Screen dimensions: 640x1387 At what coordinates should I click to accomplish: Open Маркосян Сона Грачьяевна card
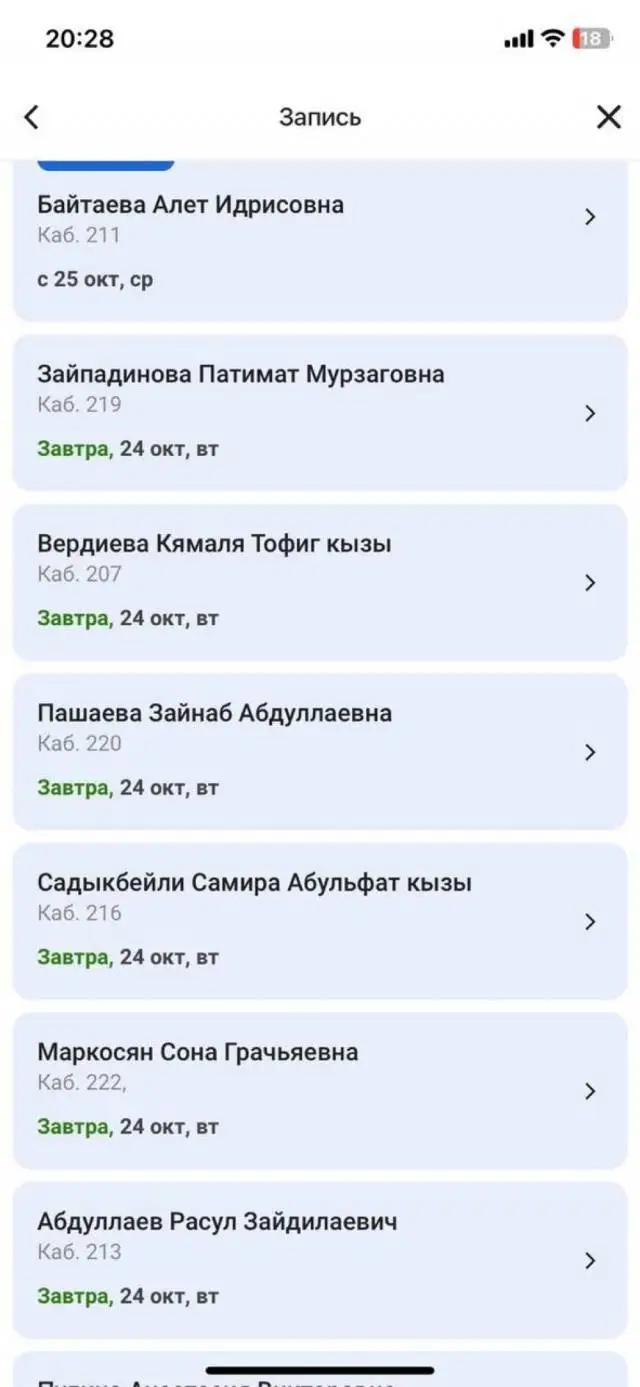coord(320,1089)
